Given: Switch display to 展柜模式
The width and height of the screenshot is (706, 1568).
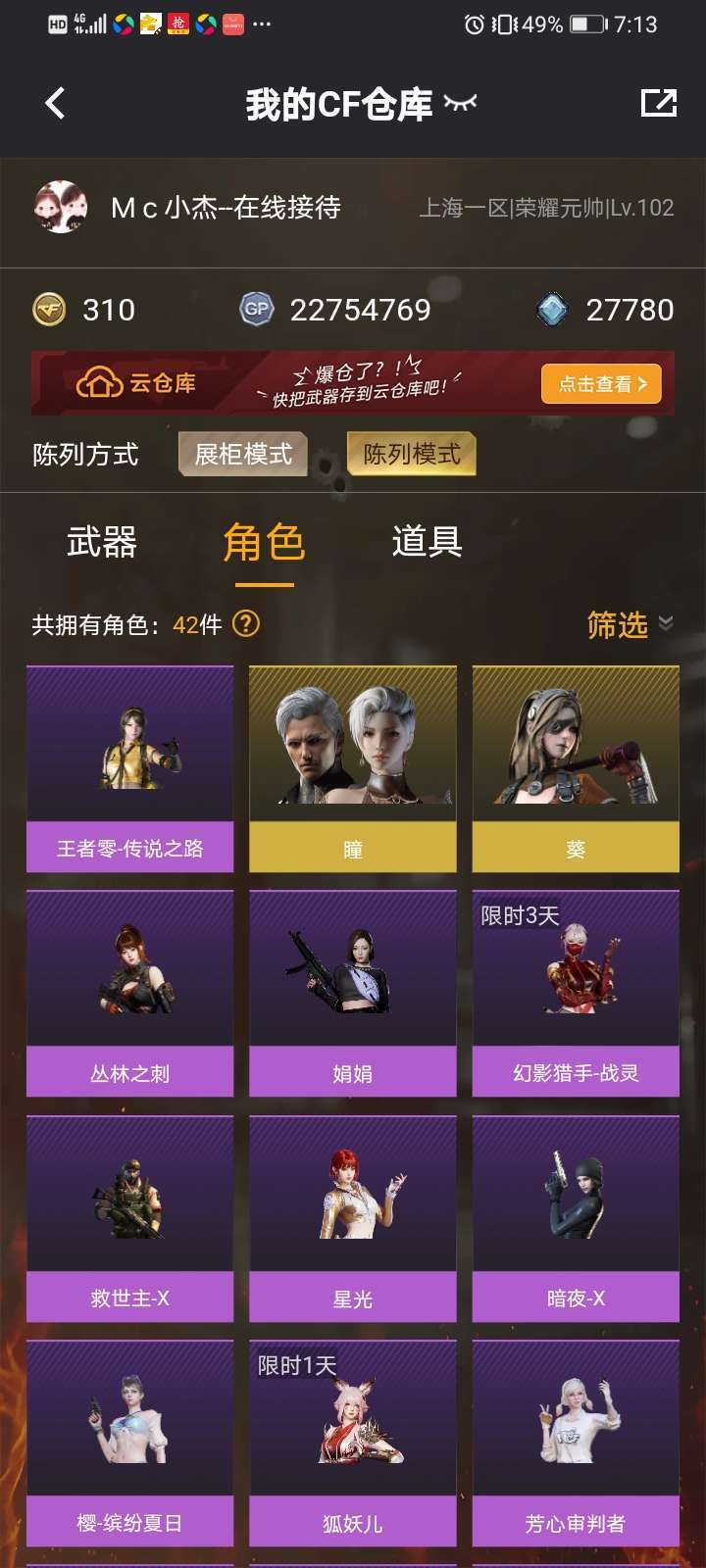Looking at the screenshot, I should [x=243, y=454].
